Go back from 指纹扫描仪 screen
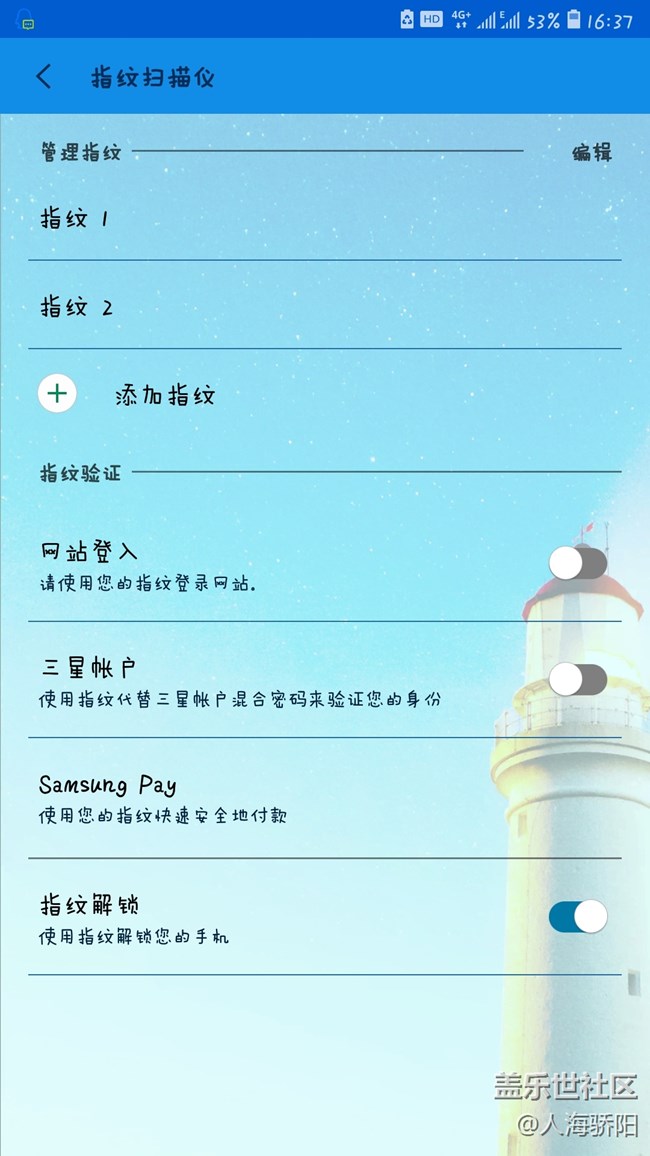Image resolution: width=650 pixels, height=1156 pixels. click(x=43, y=77)
